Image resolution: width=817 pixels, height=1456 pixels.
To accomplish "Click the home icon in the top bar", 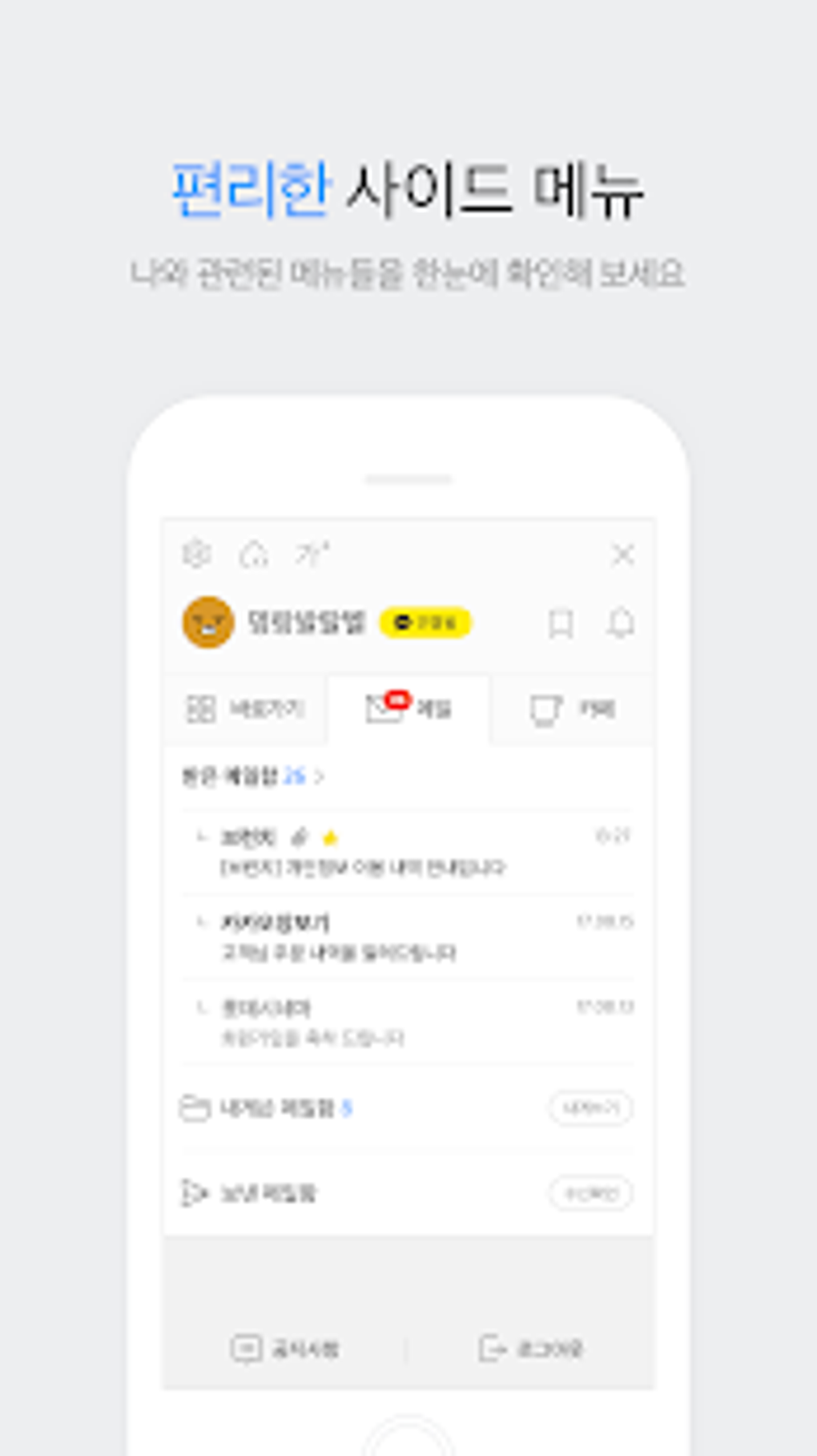I will coord(255,553).
